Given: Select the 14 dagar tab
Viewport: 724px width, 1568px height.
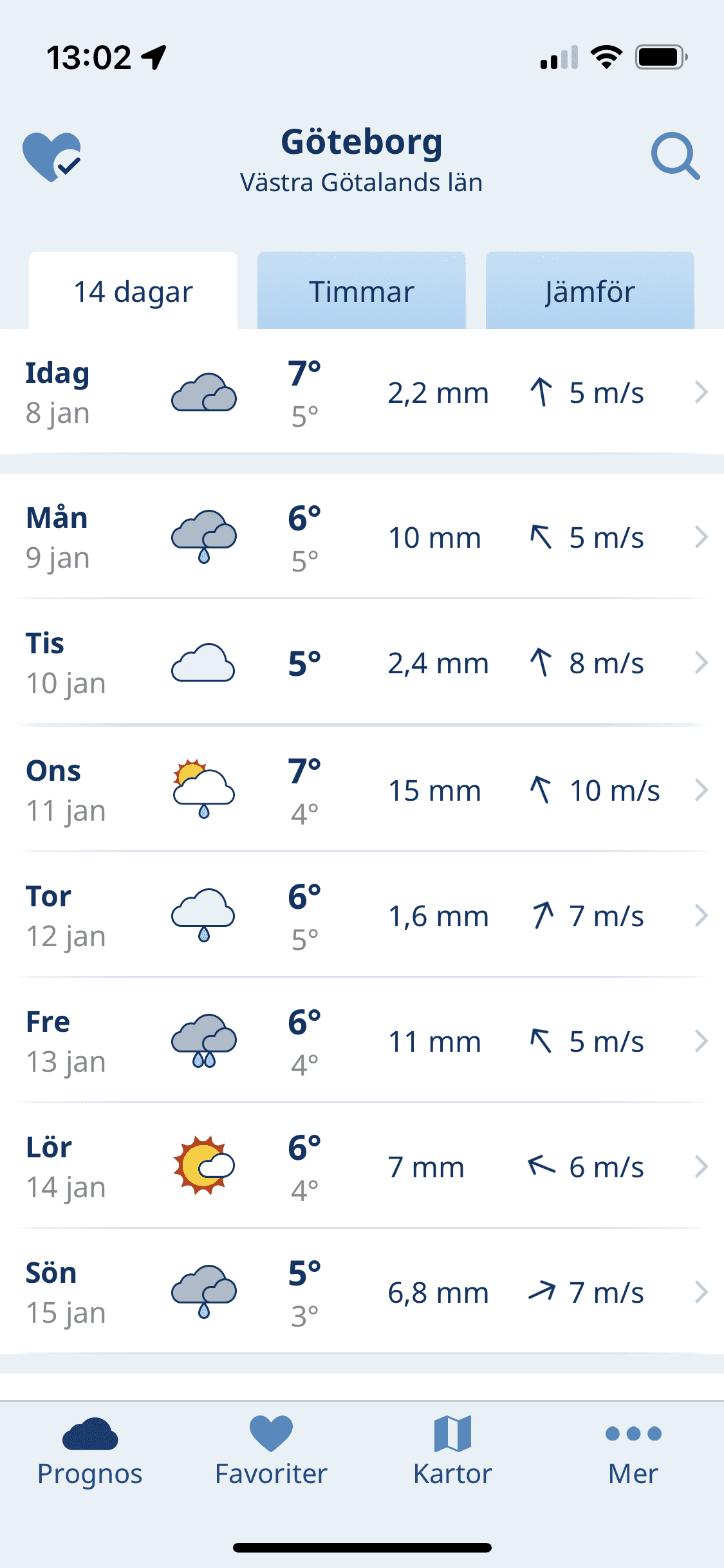Looking at the screenshot, I should (133, 292).
